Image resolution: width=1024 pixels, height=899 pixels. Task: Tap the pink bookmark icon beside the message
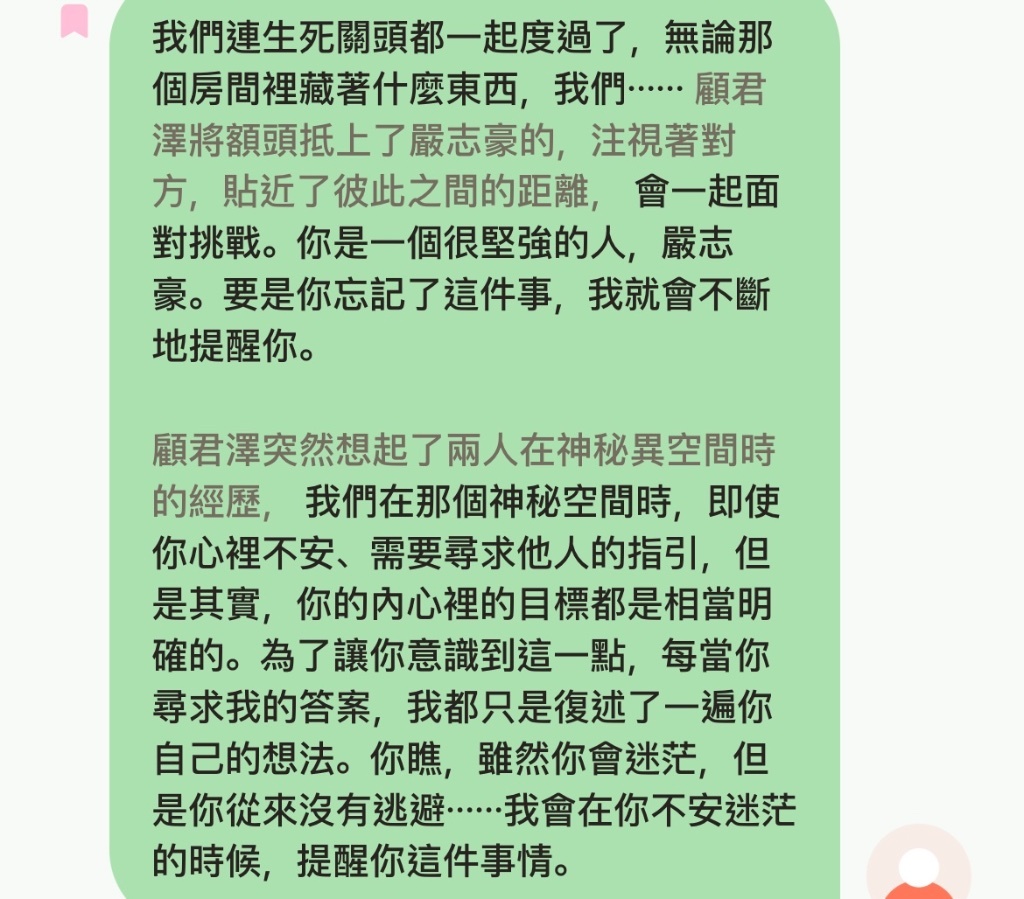click(74, 20)
